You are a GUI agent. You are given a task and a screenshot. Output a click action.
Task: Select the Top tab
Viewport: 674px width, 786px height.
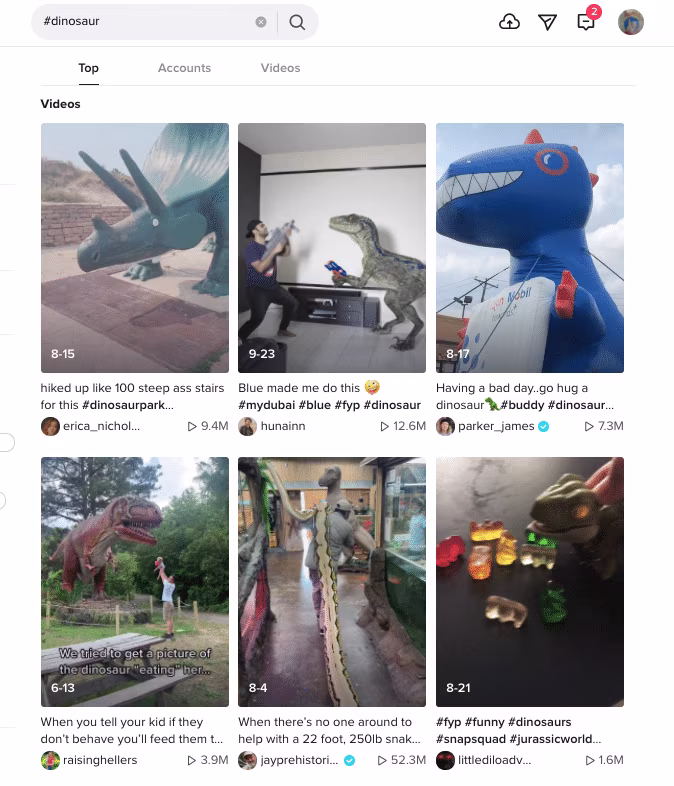click(89, 68)
